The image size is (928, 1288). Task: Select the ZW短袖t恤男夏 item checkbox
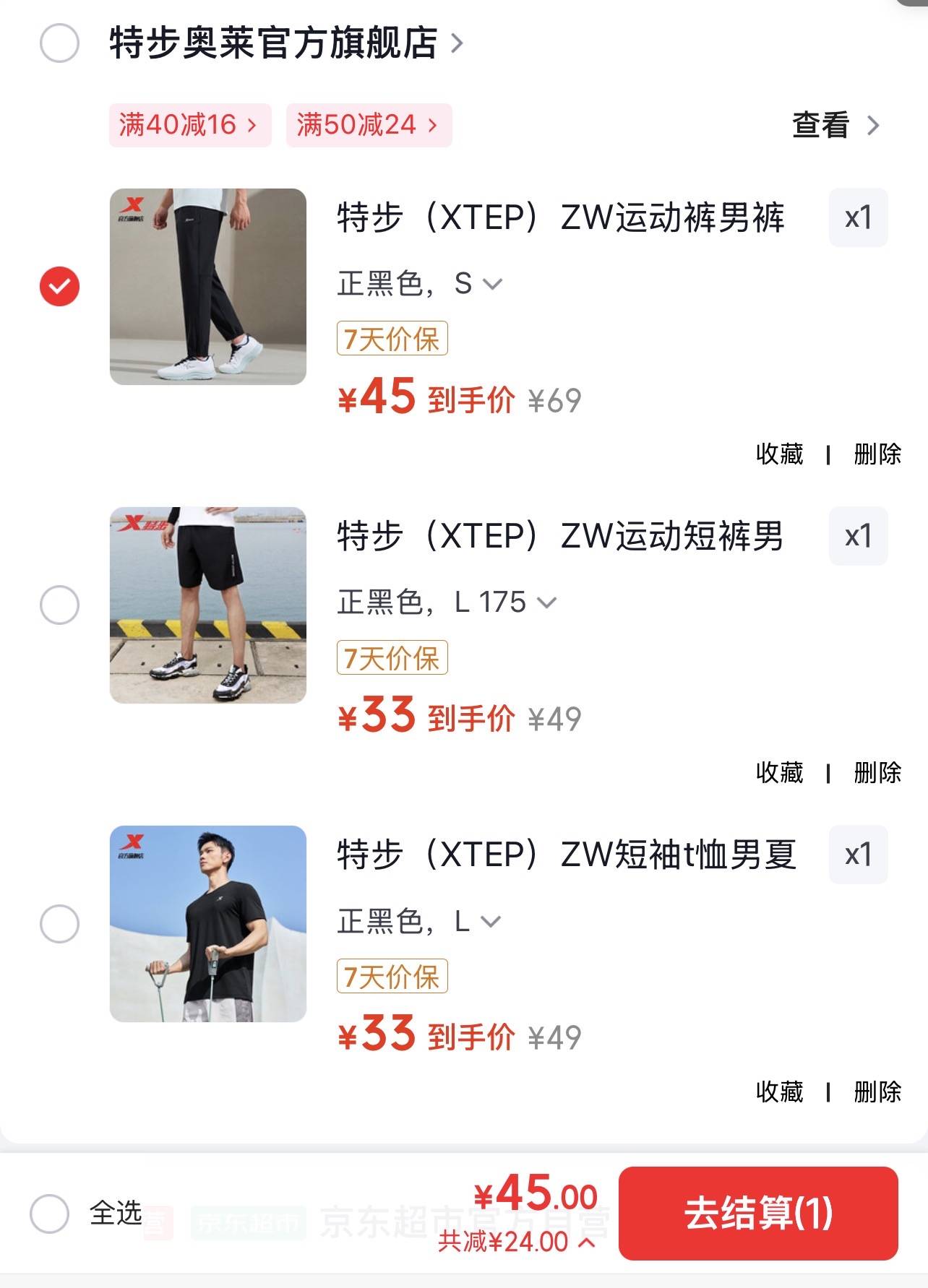point(59,923)
